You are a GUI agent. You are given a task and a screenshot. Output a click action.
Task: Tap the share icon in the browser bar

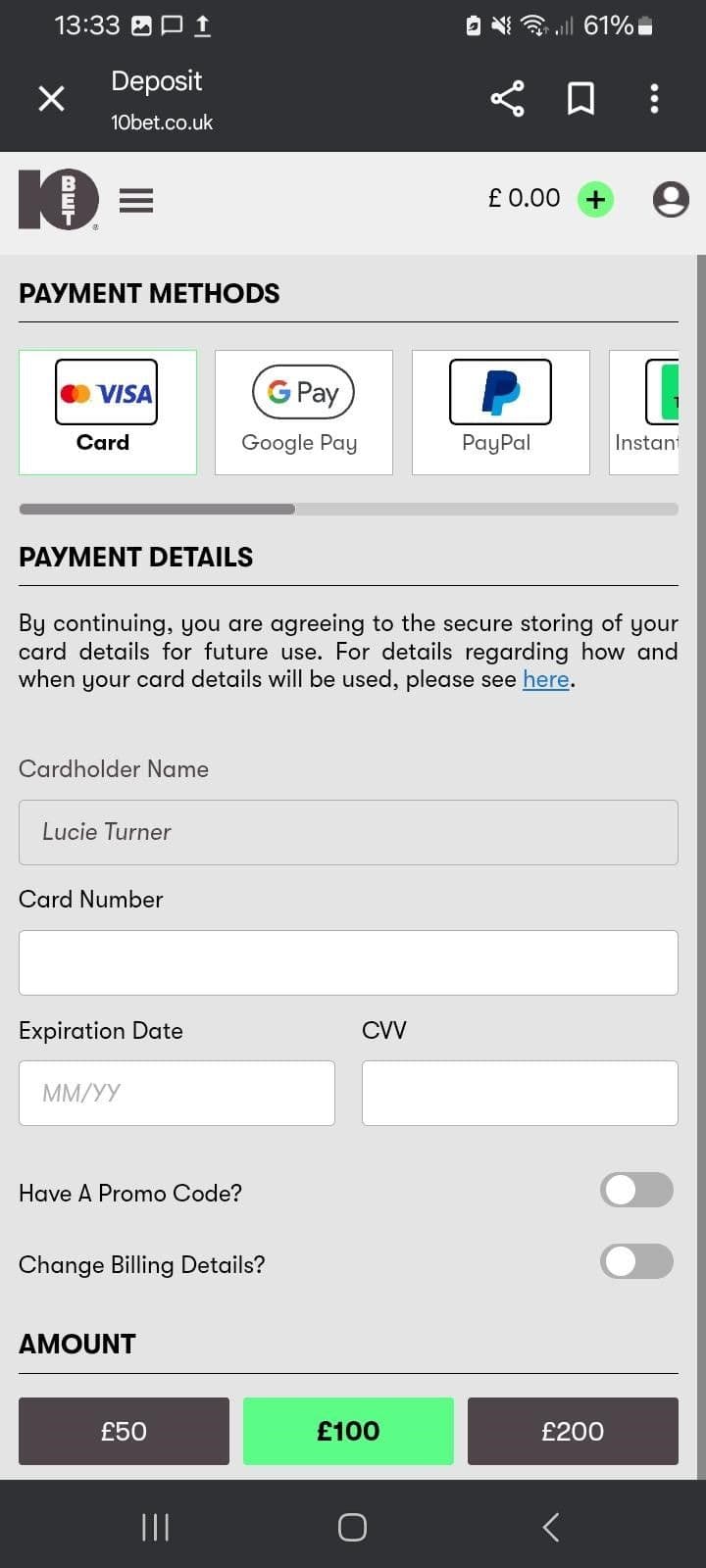click(x=507, y=98)
